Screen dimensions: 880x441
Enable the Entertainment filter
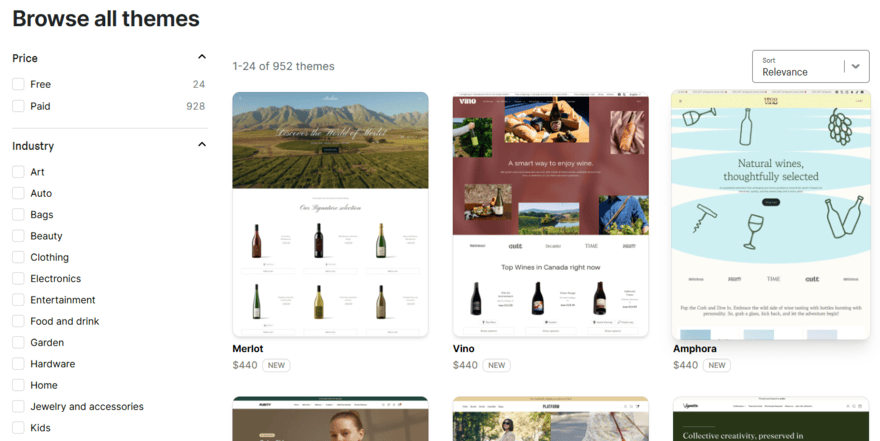tap(18, 300)
